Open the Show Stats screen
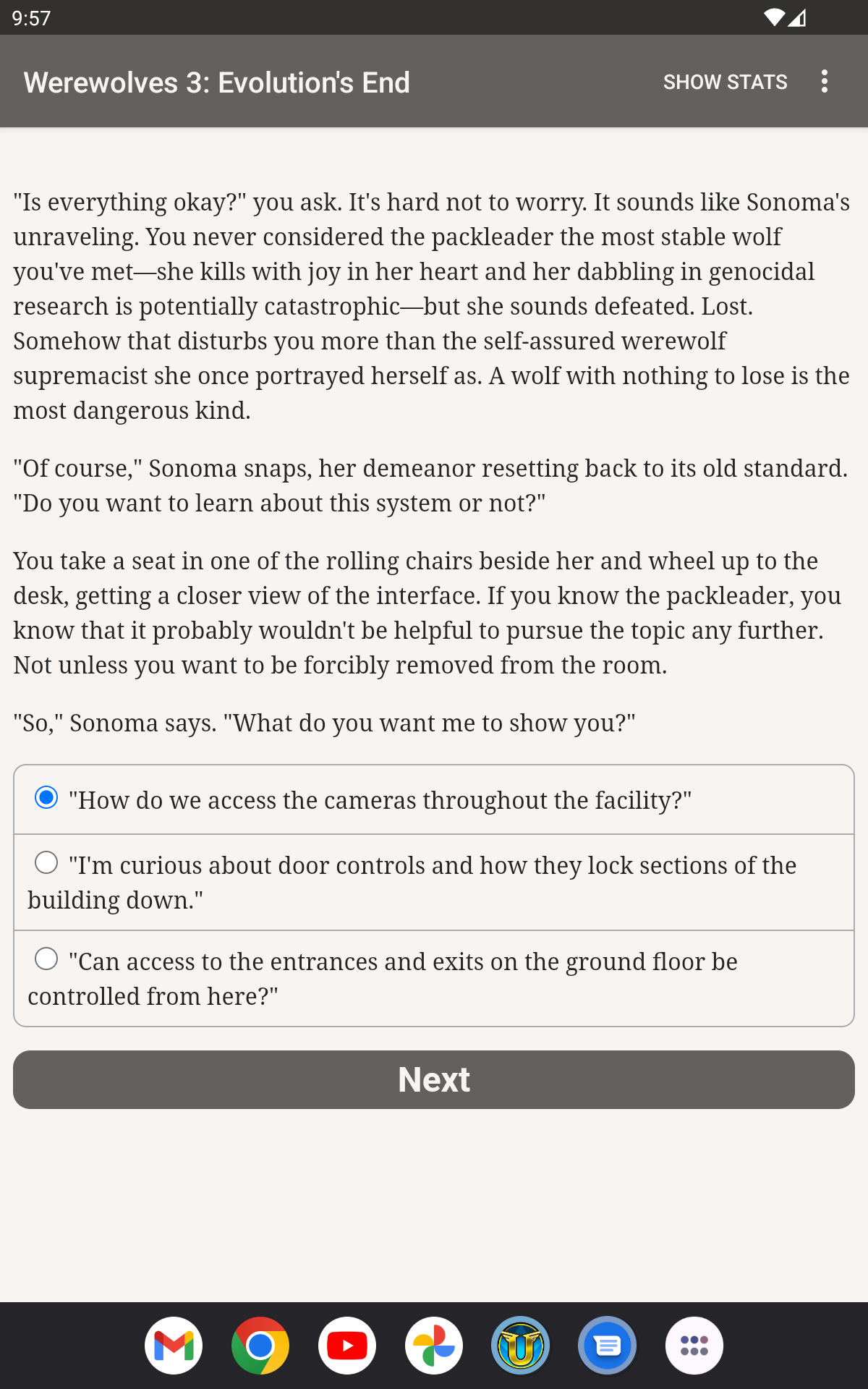868x1389 pixels. [x=725, y=82]
